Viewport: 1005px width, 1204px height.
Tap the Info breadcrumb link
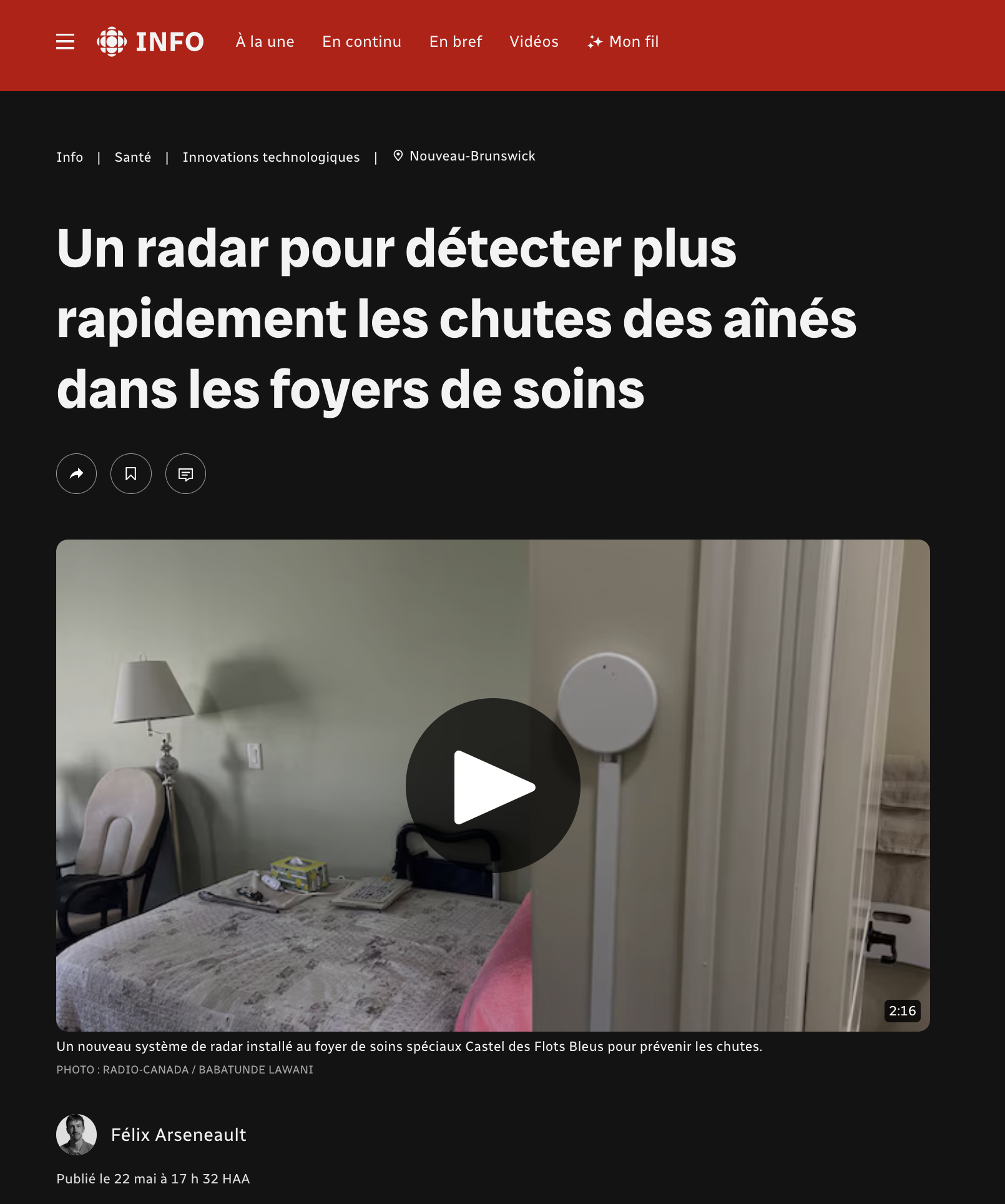pos(69,157)
